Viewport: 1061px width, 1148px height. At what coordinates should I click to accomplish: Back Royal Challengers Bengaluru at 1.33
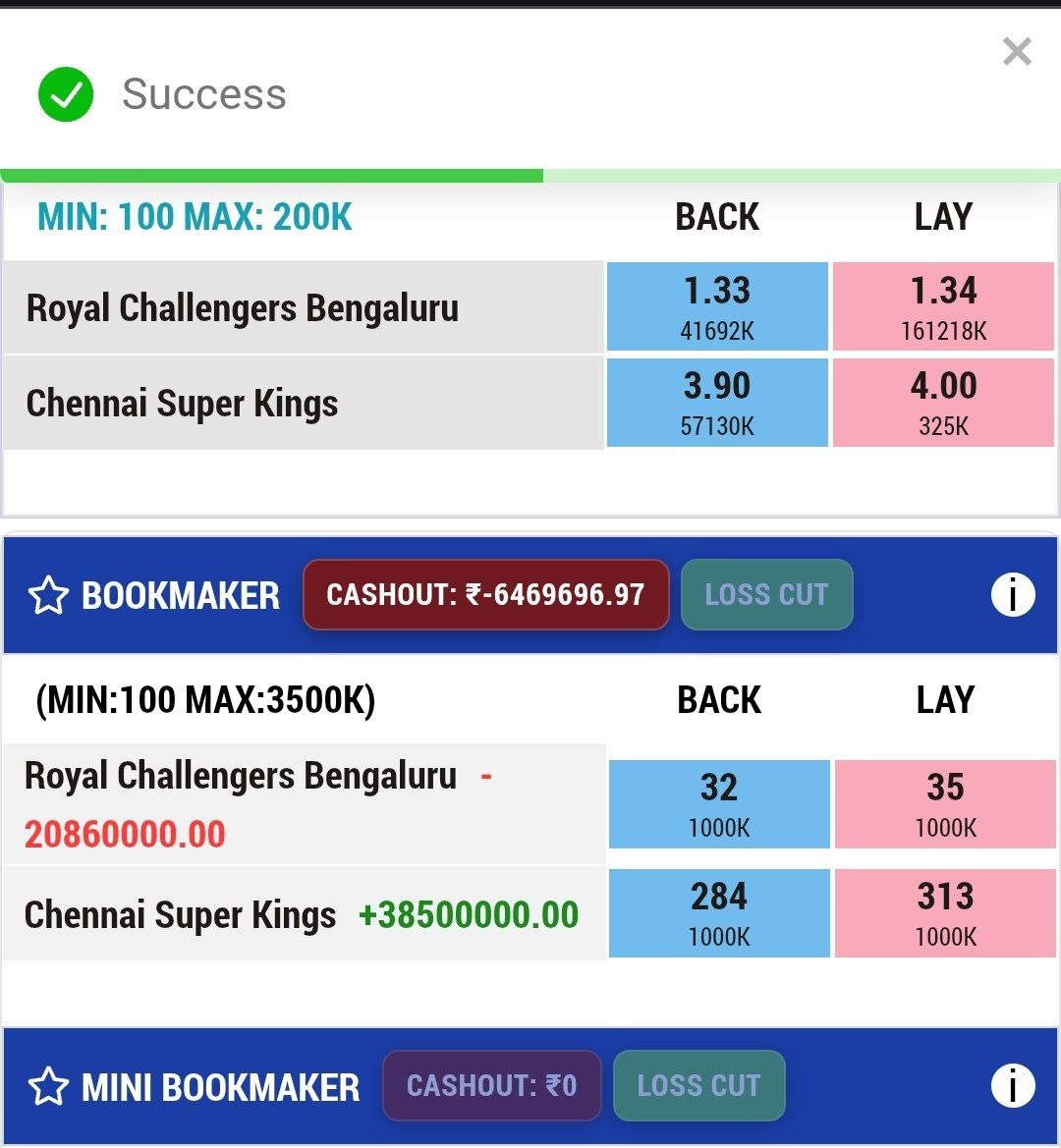point(717,306)
